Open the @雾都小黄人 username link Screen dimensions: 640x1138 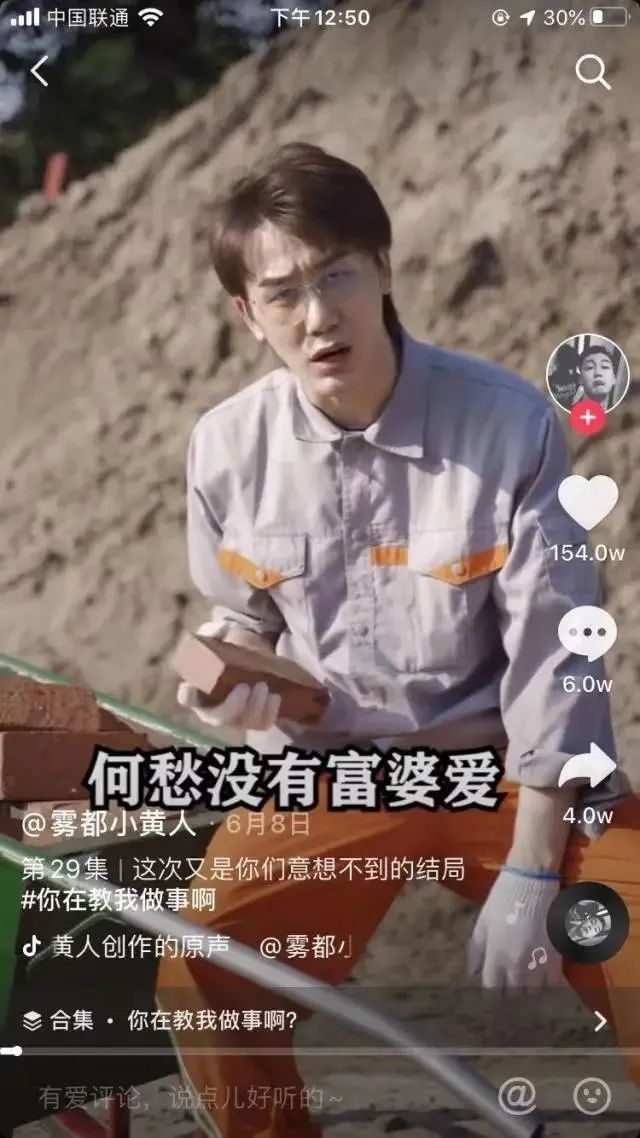point(118,825)
